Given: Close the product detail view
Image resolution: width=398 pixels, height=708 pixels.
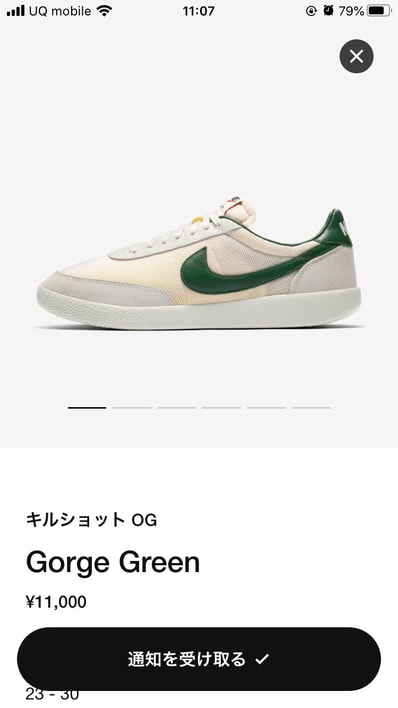Looking at the screenshot, I should pos(356,56).
